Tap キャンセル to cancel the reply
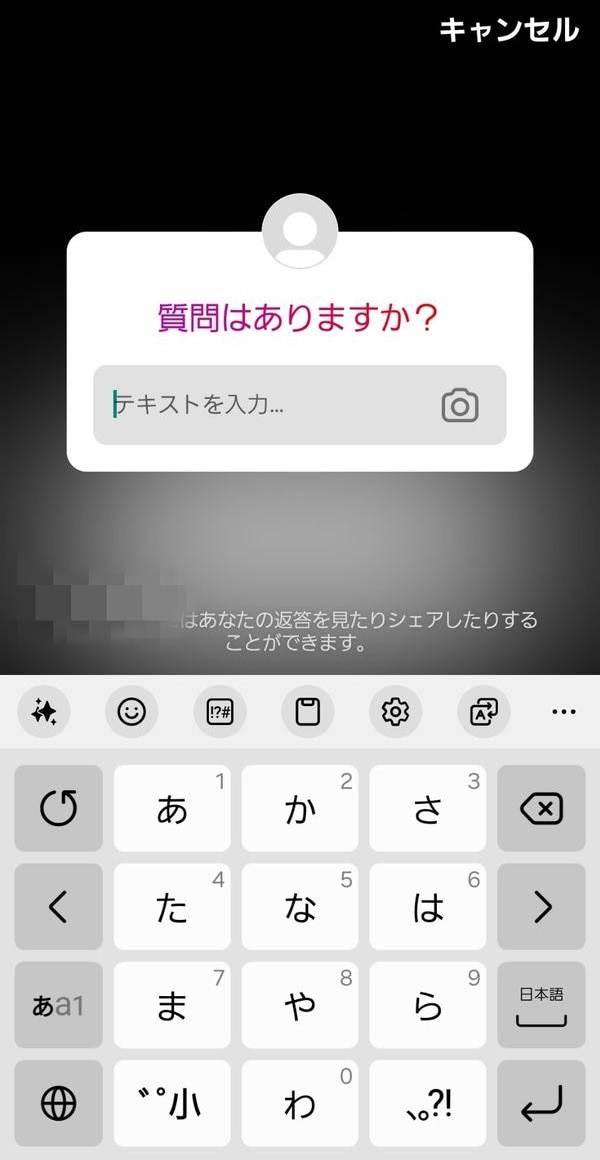 509,30
